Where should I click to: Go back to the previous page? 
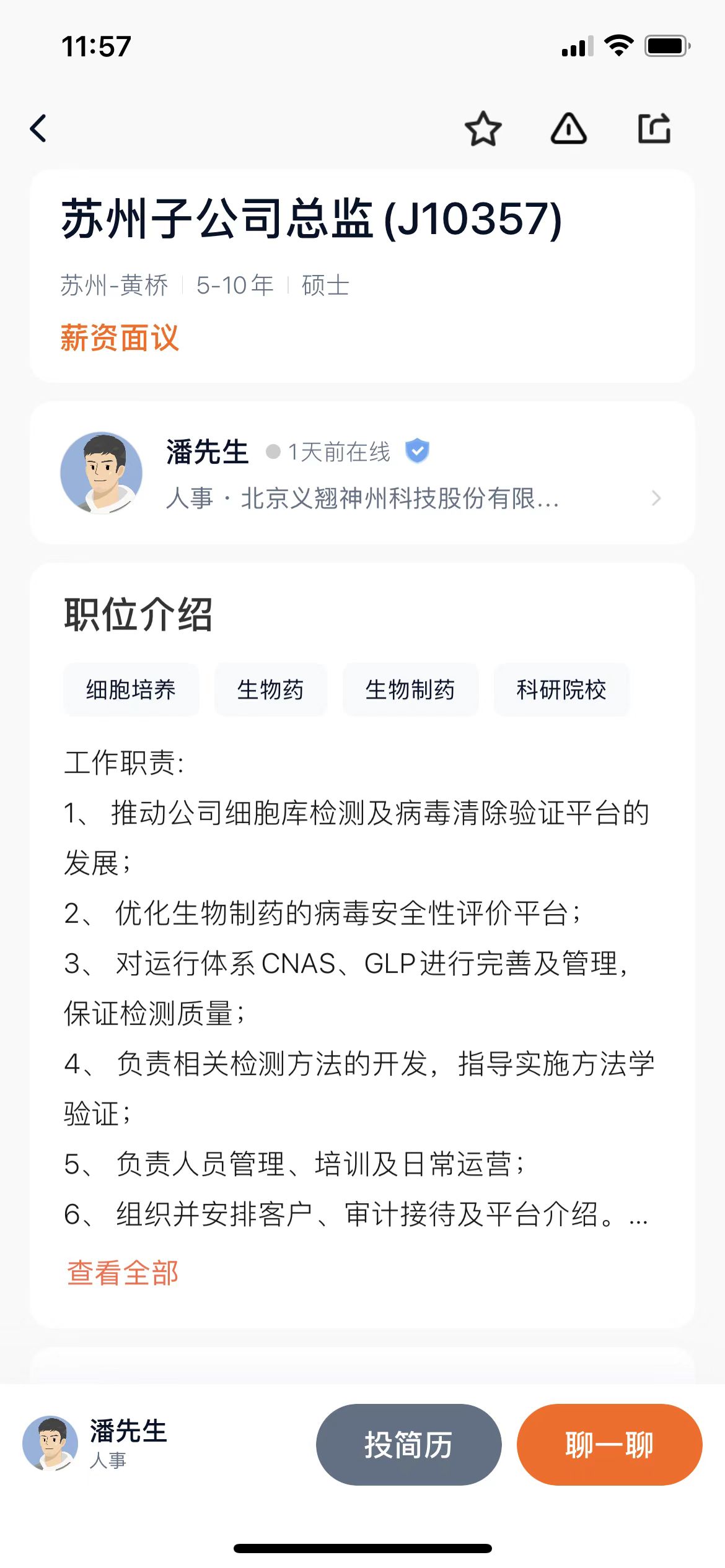click(x=38, y=129)
